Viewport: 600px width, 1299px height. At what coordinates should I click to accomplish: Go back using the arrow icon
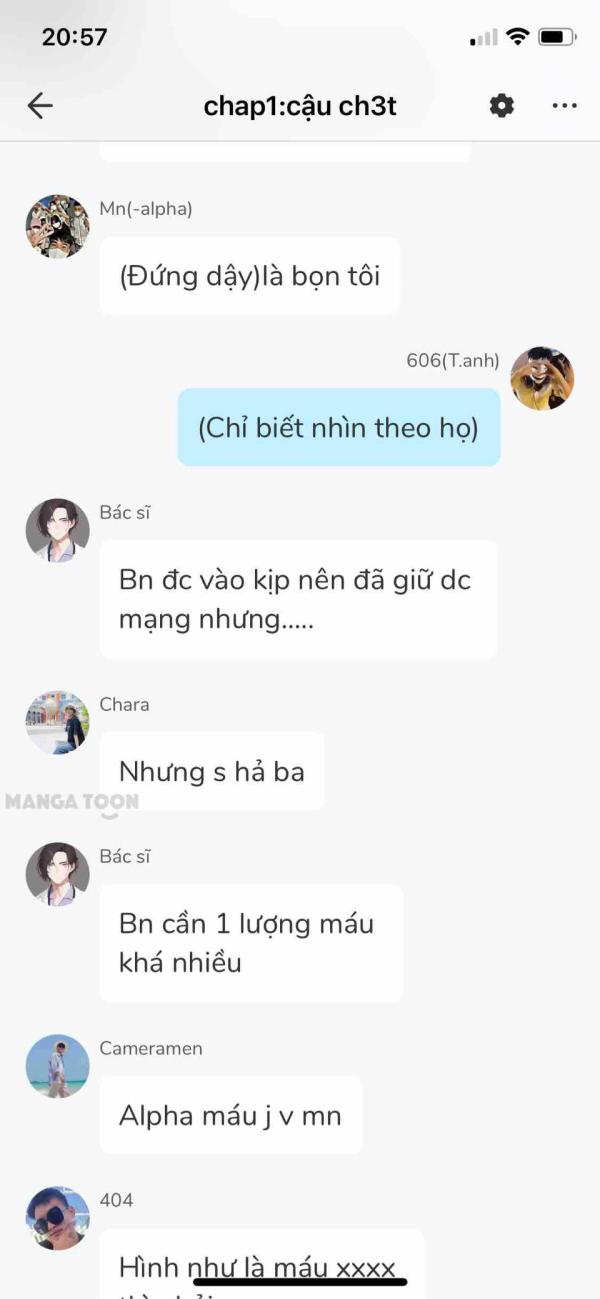40,105
